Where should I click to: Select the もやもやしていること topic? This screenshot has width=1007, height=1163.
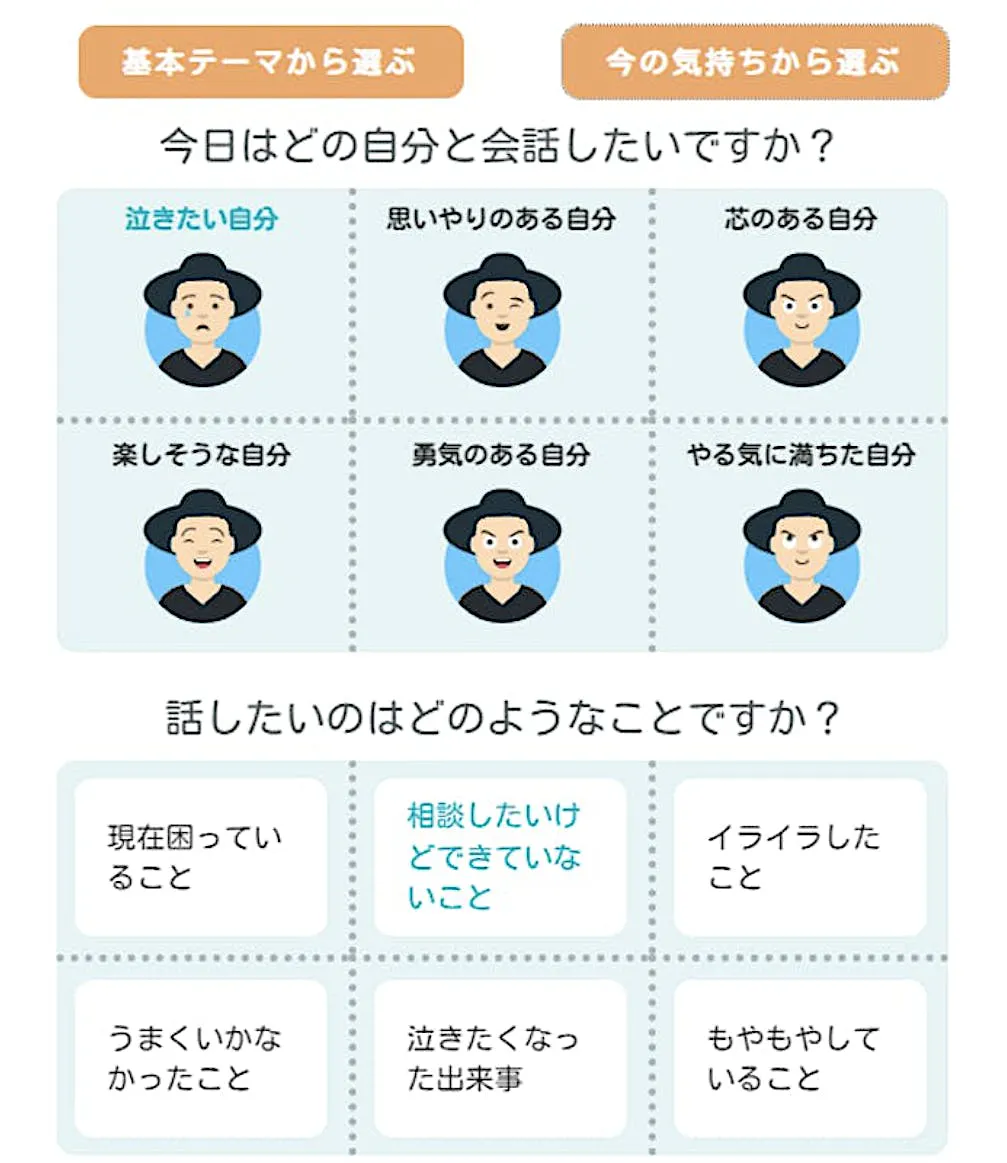pos(800,1058)
